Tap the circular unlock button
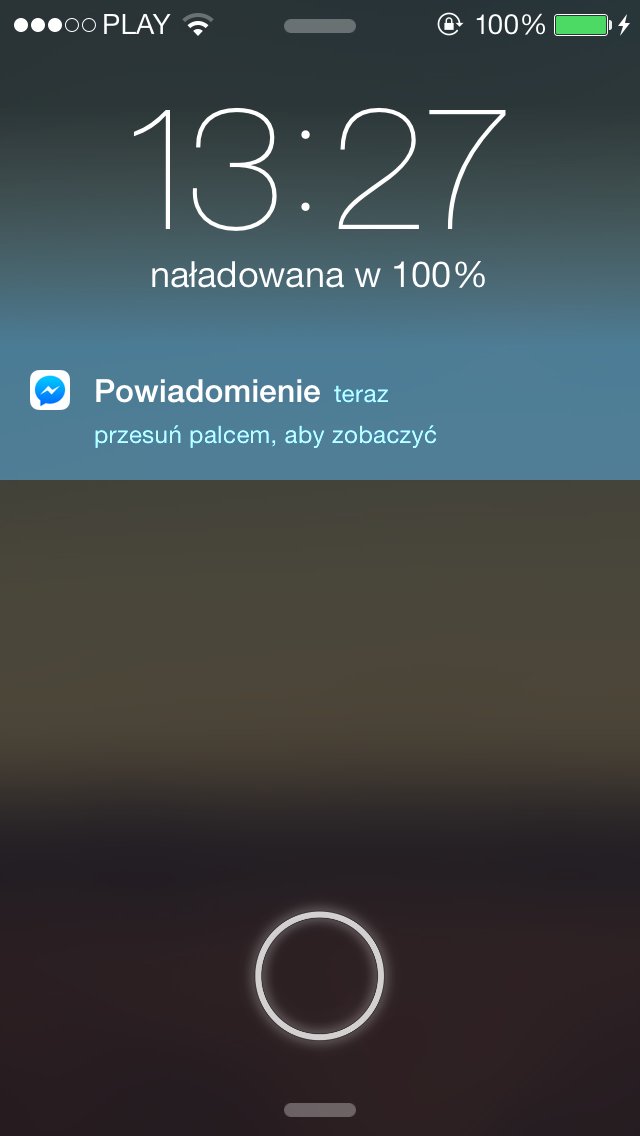This screenshot has height=1136, width=640. pos(319,974)
